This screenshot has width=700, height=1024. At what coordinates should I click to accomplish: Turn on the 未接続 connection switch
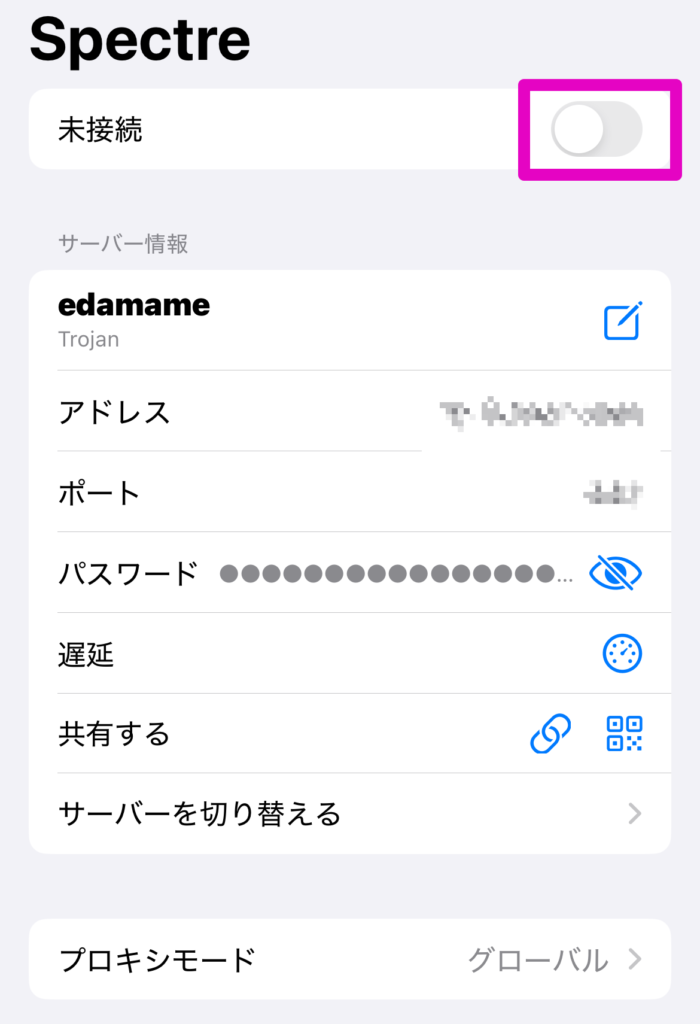[x=596, y=129]
